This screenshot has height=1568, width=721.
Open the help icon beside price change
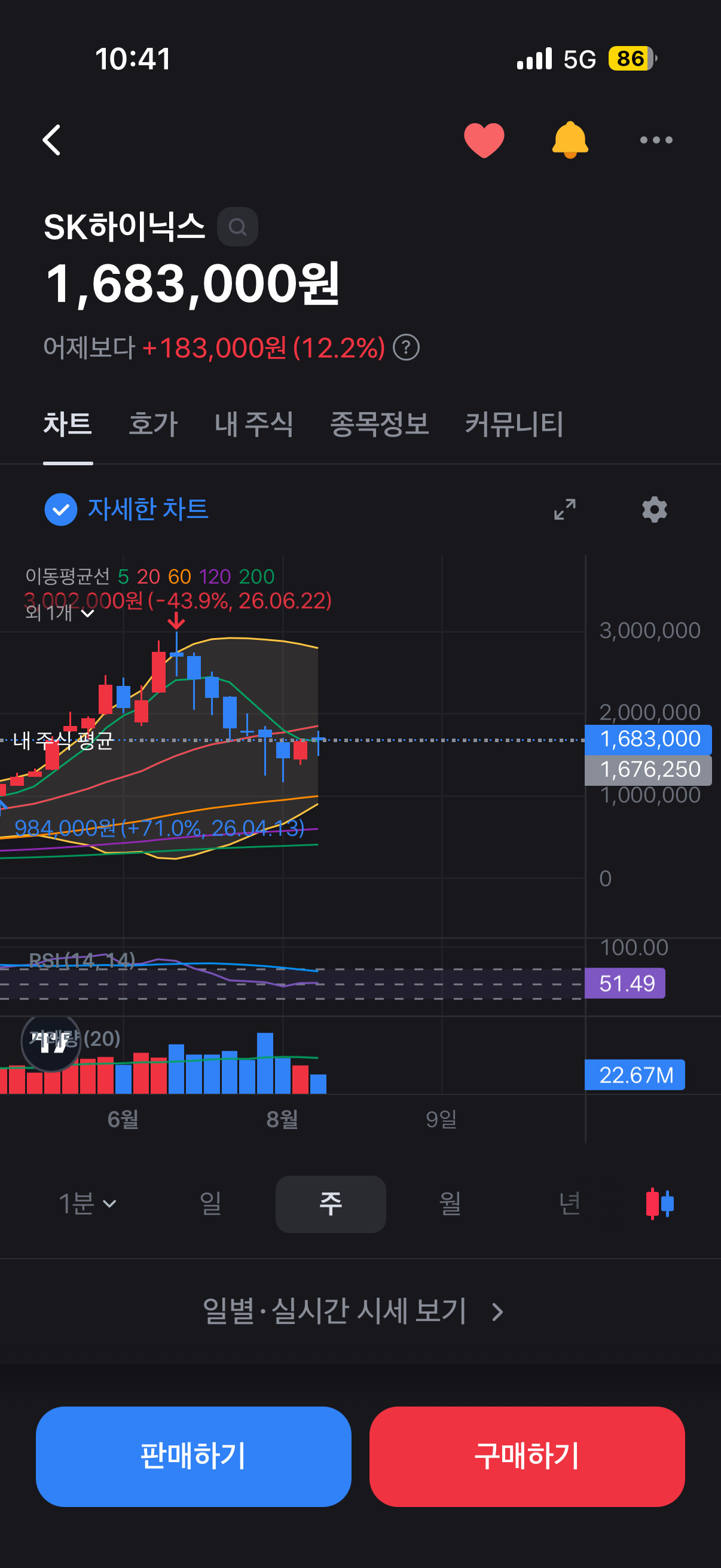pos(406,347)
